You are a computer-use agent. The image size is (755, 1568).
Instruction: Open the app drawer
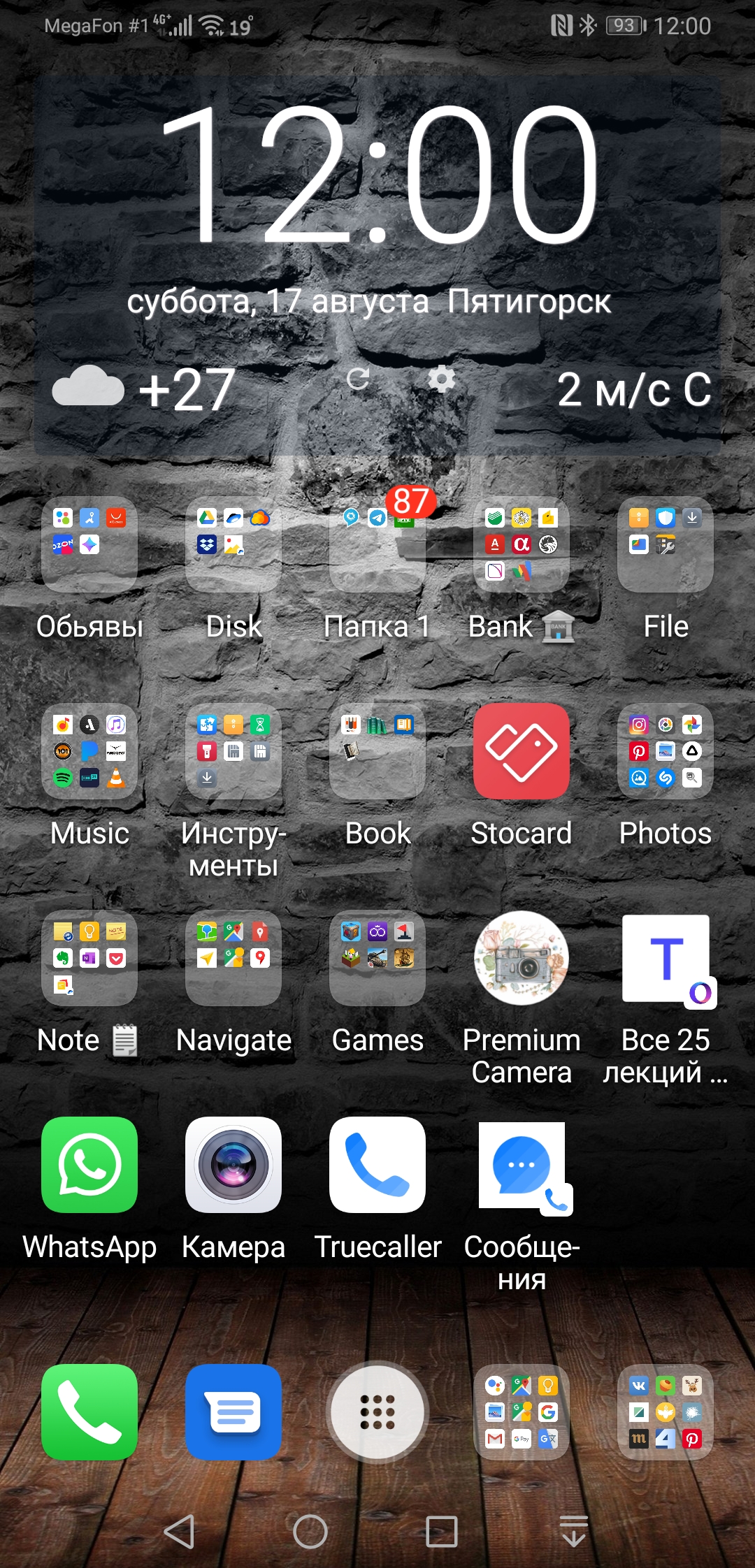[x=377, y=1412]
